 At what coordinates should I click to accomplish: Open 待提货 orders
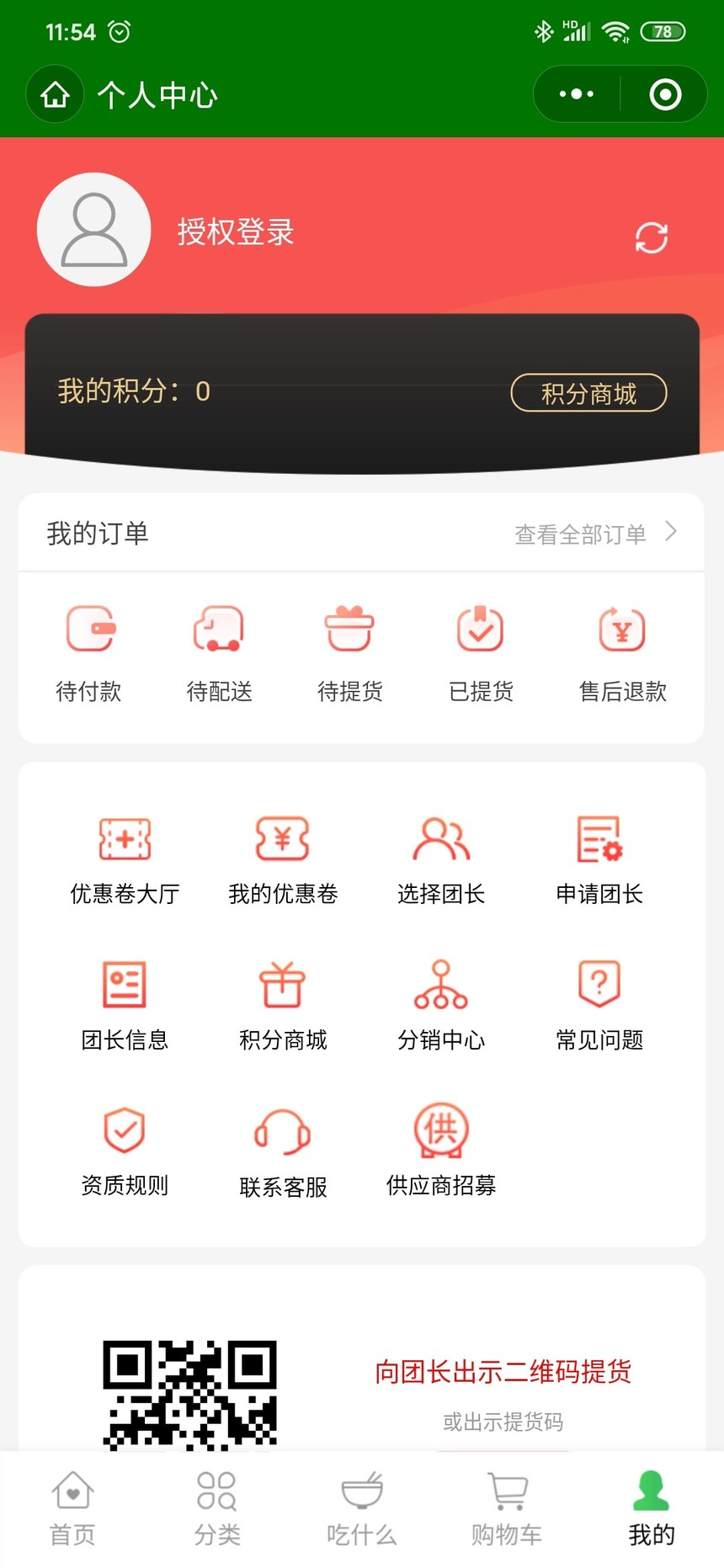point(349,652)
